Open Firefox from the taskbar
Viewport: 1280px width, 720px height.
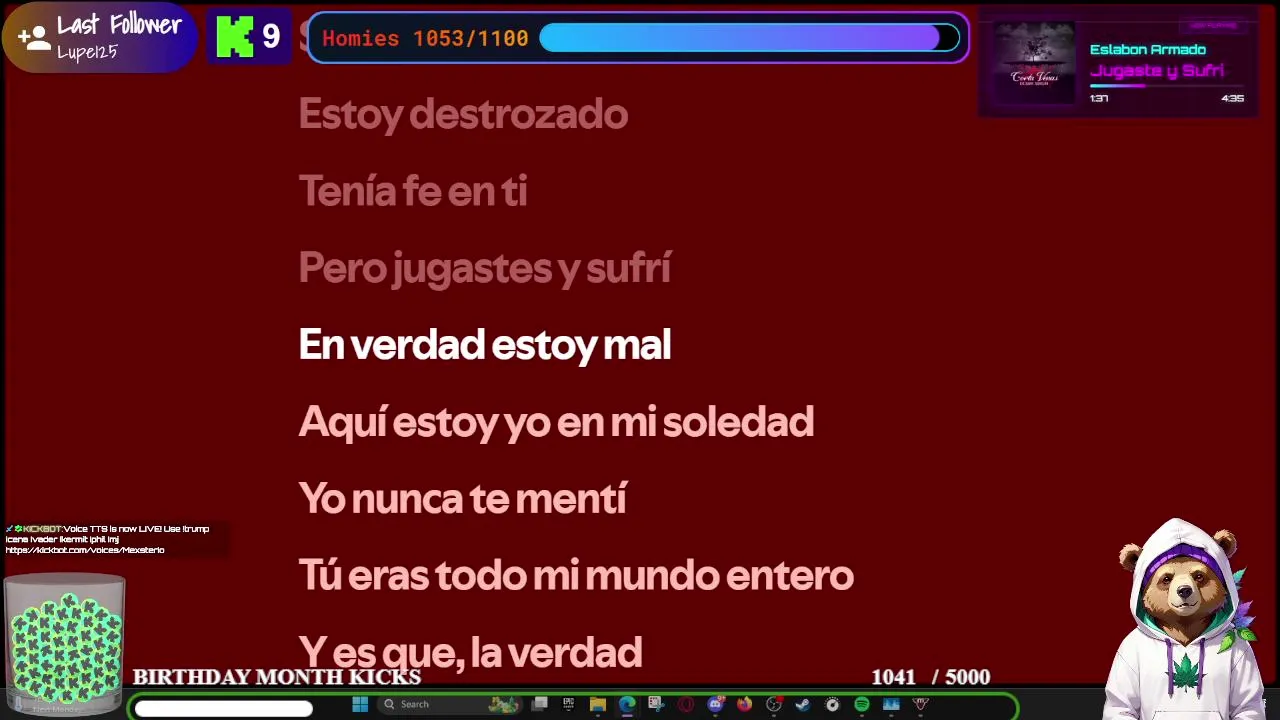pos(744,704)
